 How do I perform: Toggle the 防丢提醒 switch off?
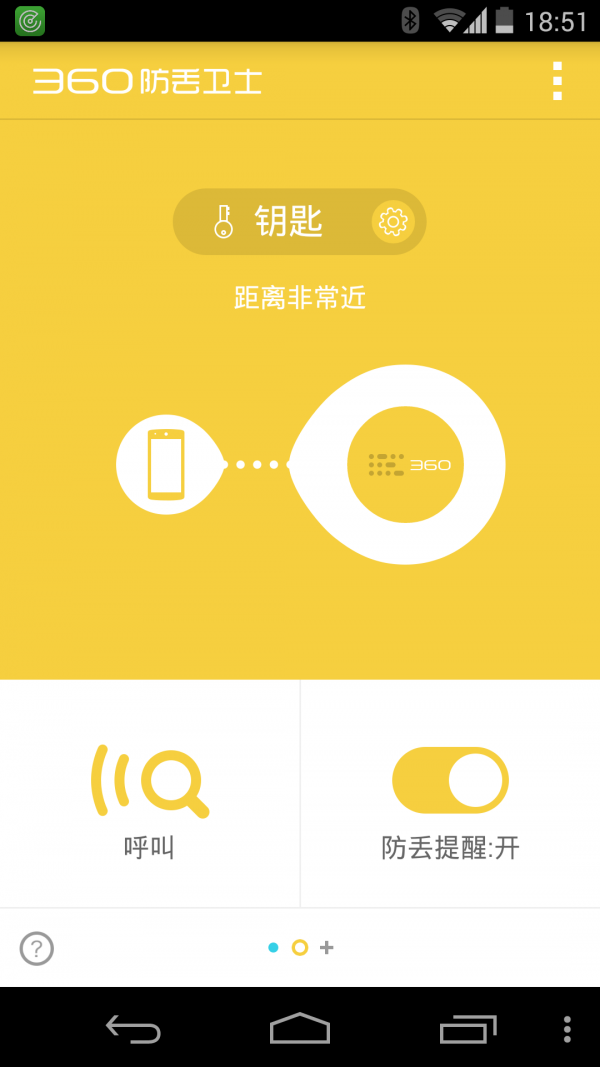(450, 780)
